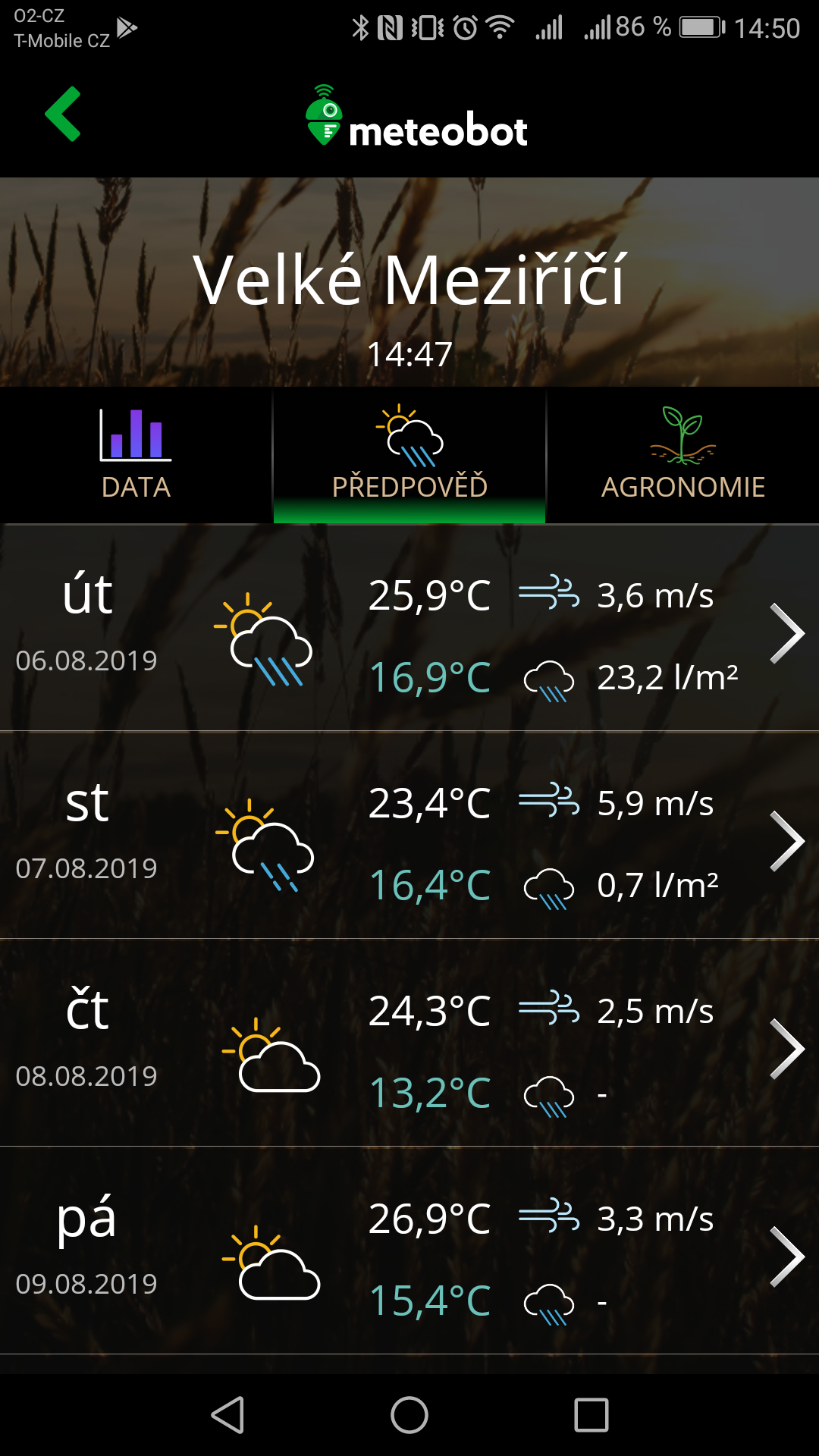Open the AGRONOMIE tab

682,455
